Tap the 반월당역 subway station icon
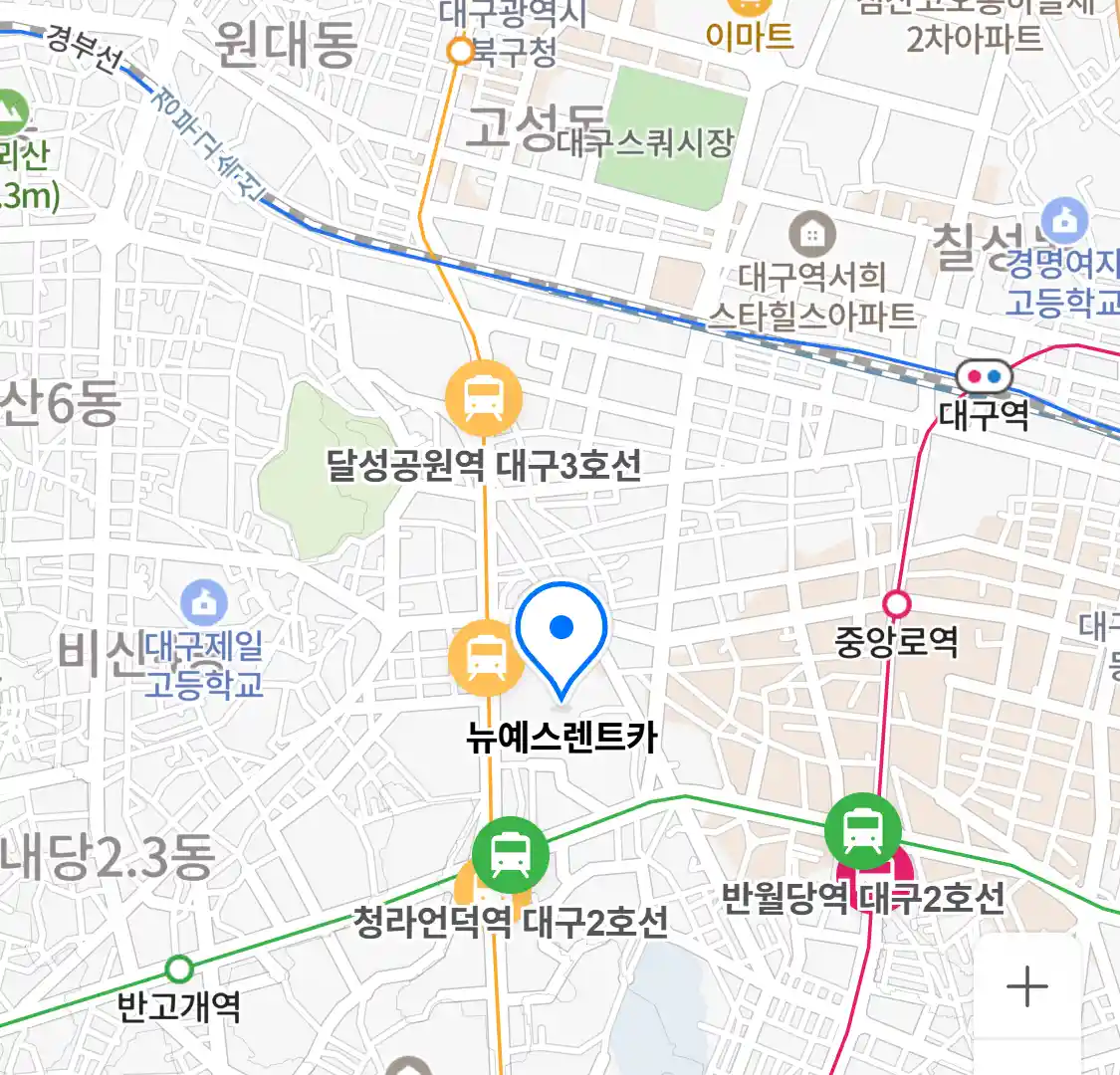This screenshot has width=1120, height=1075. [863, 830]
